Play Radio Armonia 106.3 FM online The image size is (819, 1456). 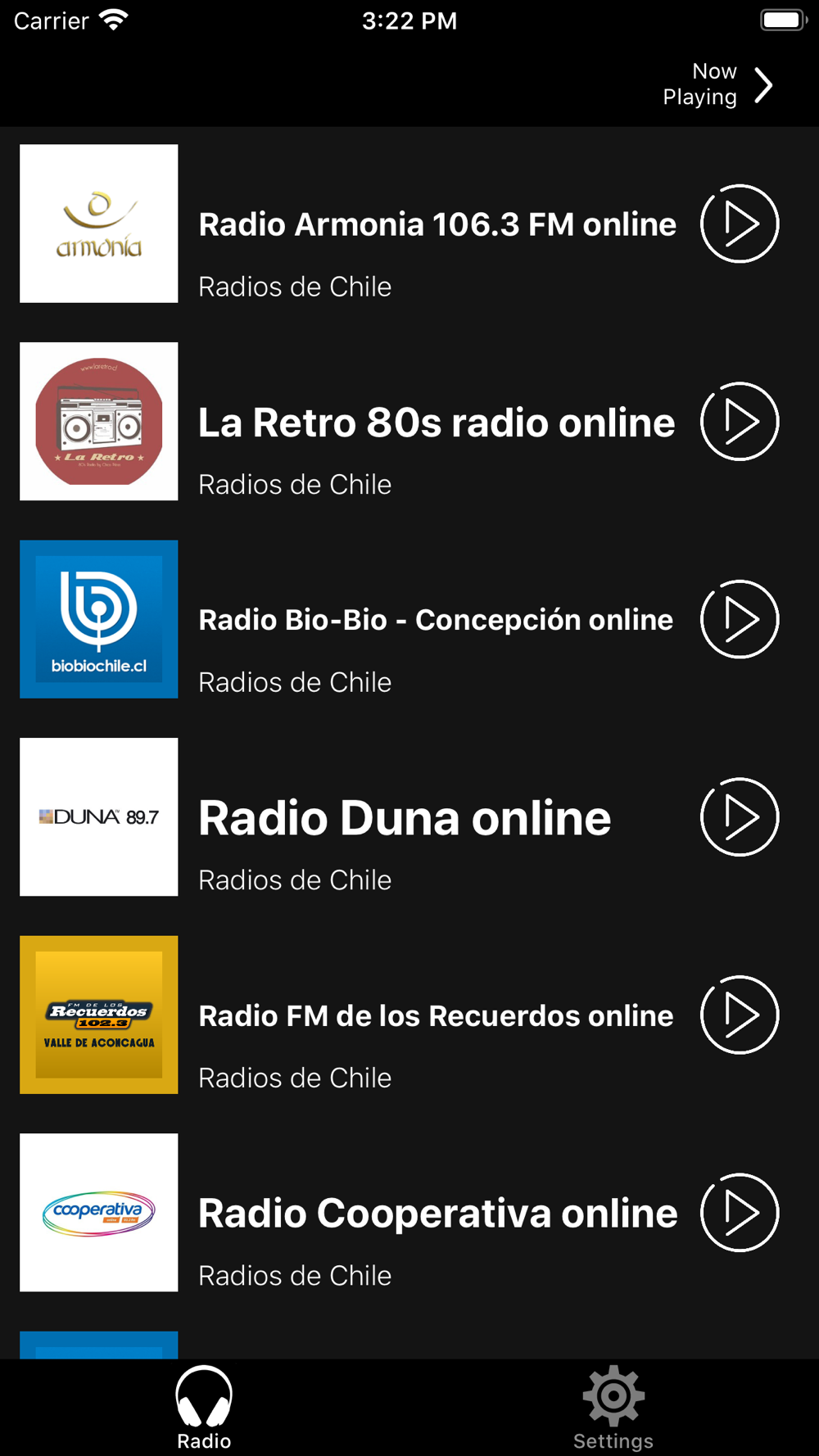[739, 224]
